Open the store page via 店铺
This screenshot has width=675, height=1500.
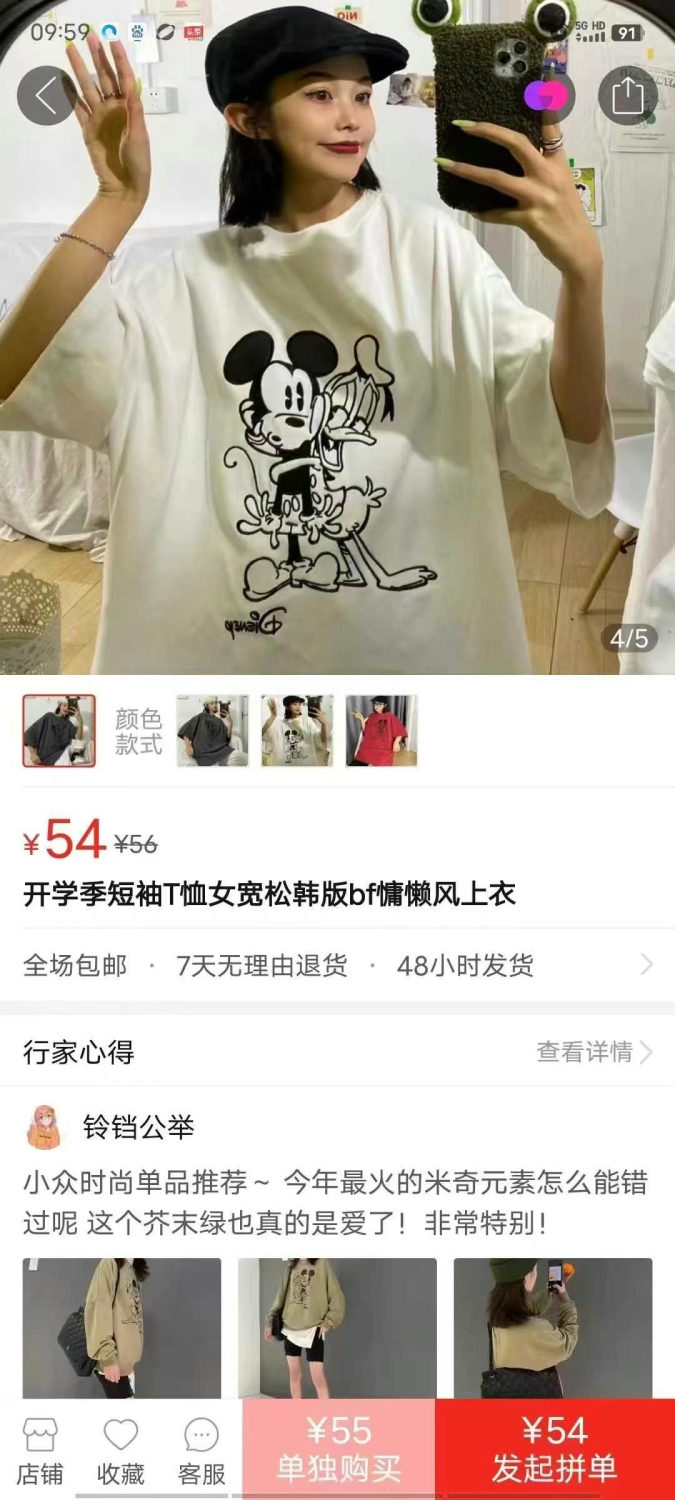pos(40,1452)
